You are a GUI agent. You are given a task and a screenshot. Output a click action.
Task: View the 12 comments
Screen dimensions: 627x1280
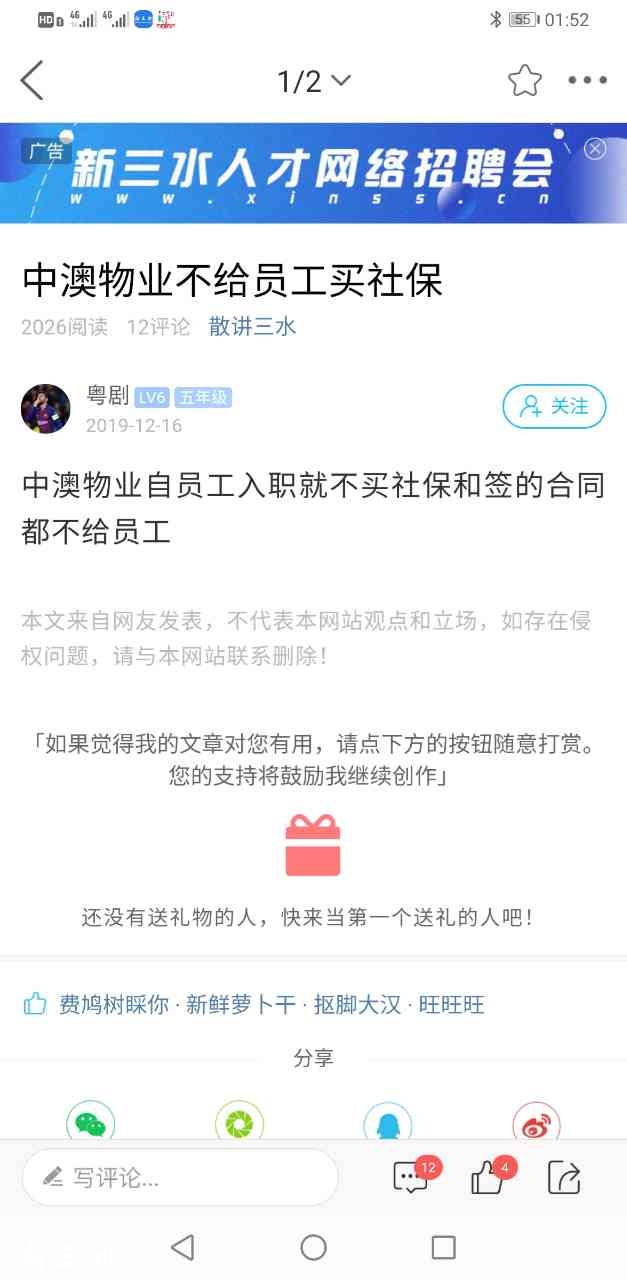[411, 1177]
